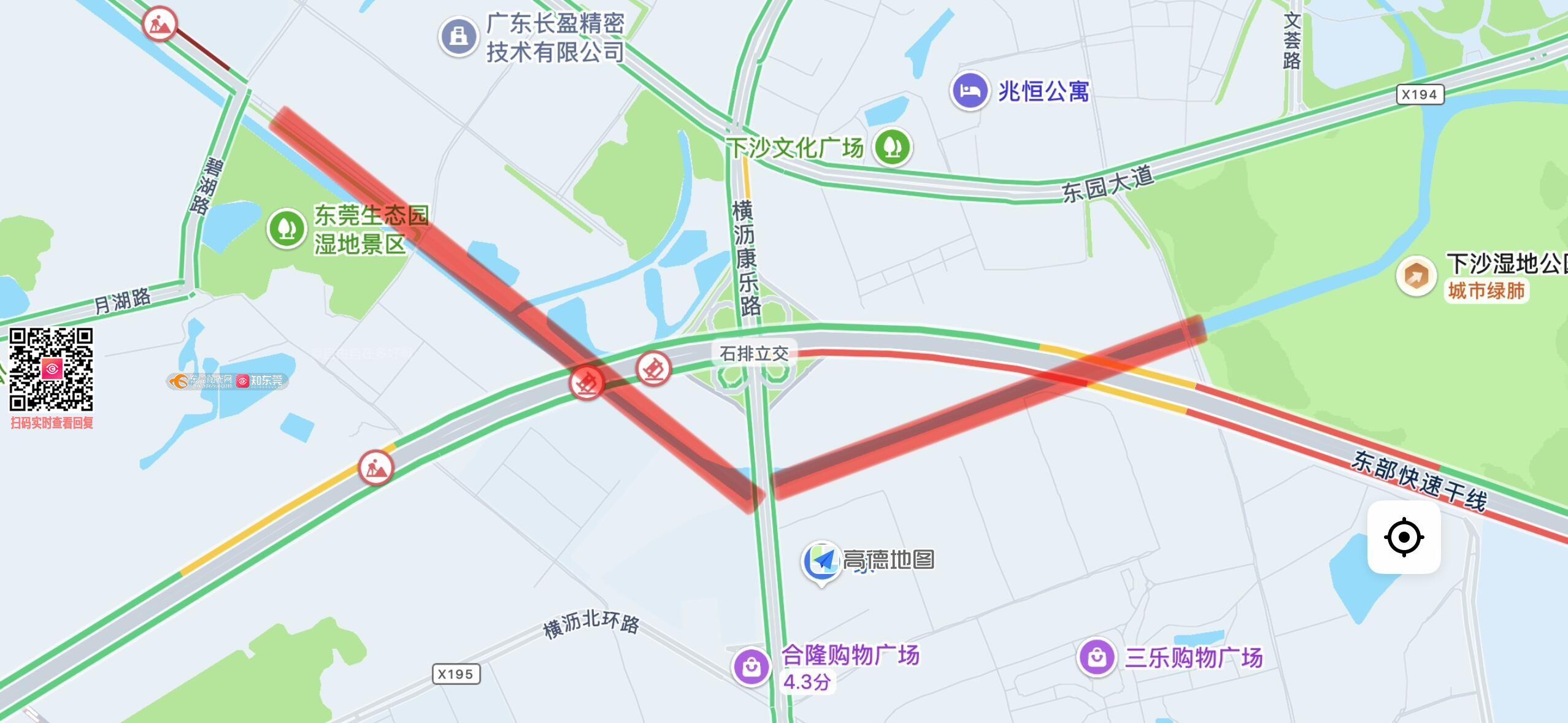1568x723 pixels.
Task: Open 东莞生态园湿地景区 place details
Action: click(x=286, y=229)
